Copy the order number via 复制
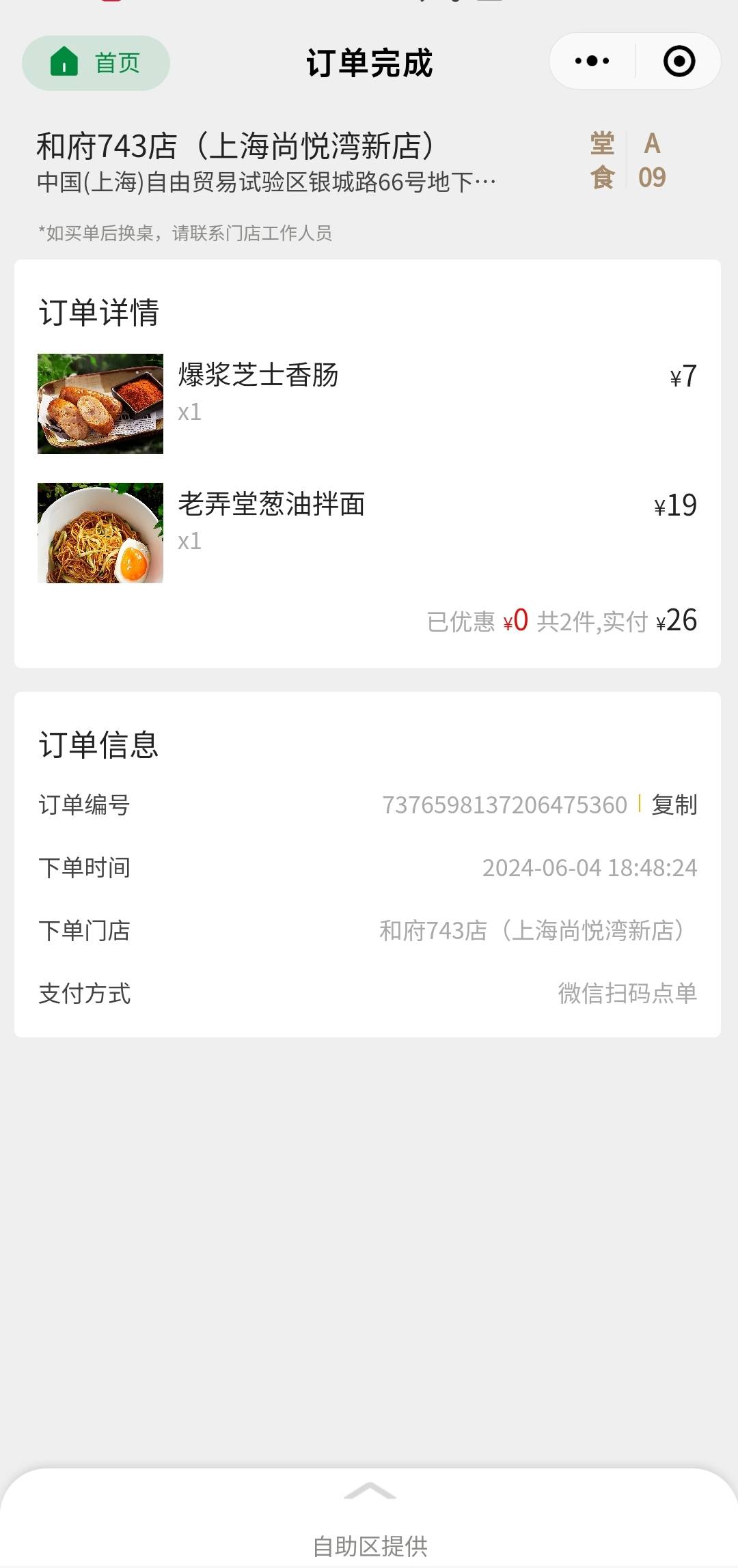The image size is (738, 1568). click(x=674, y=804)
